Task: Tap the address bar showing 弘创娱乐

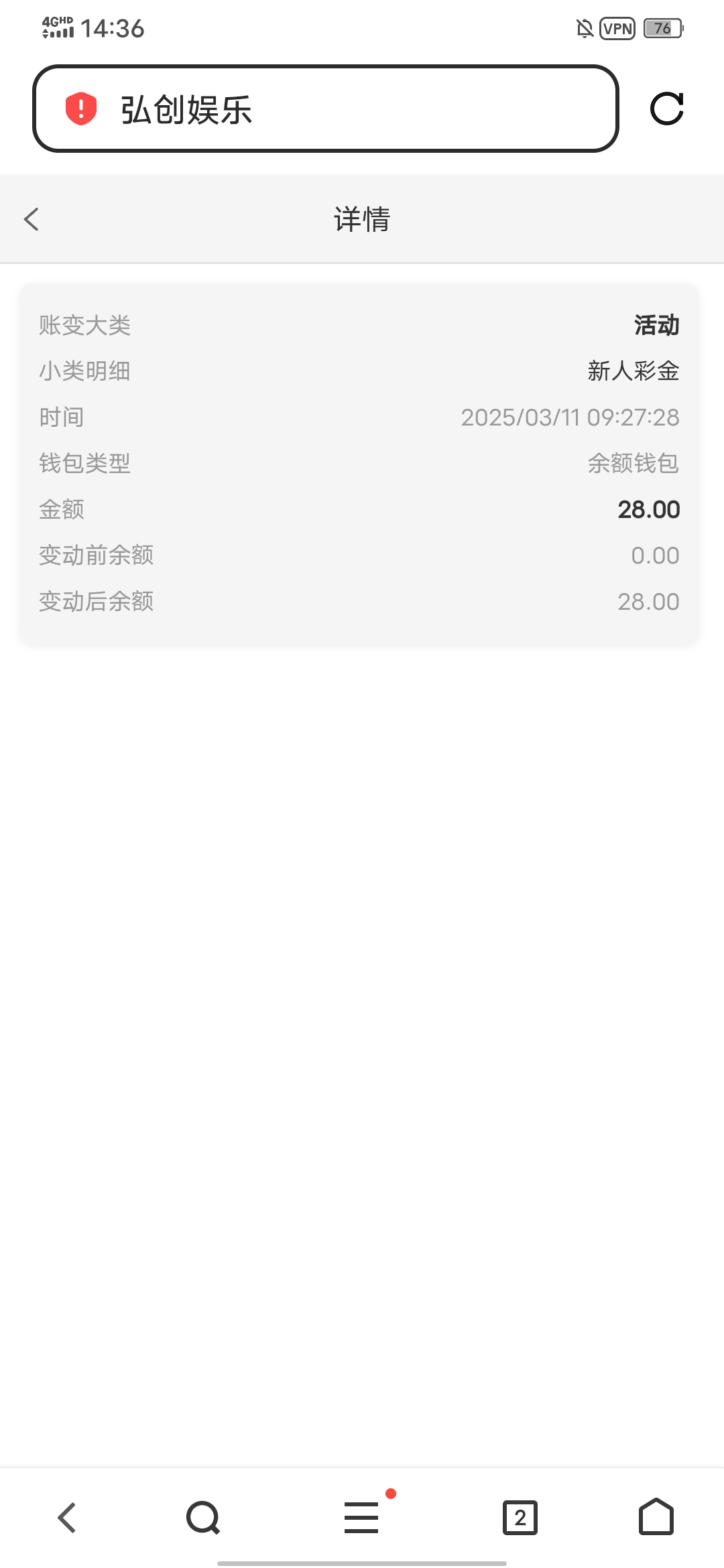Action: coord(349,109)
